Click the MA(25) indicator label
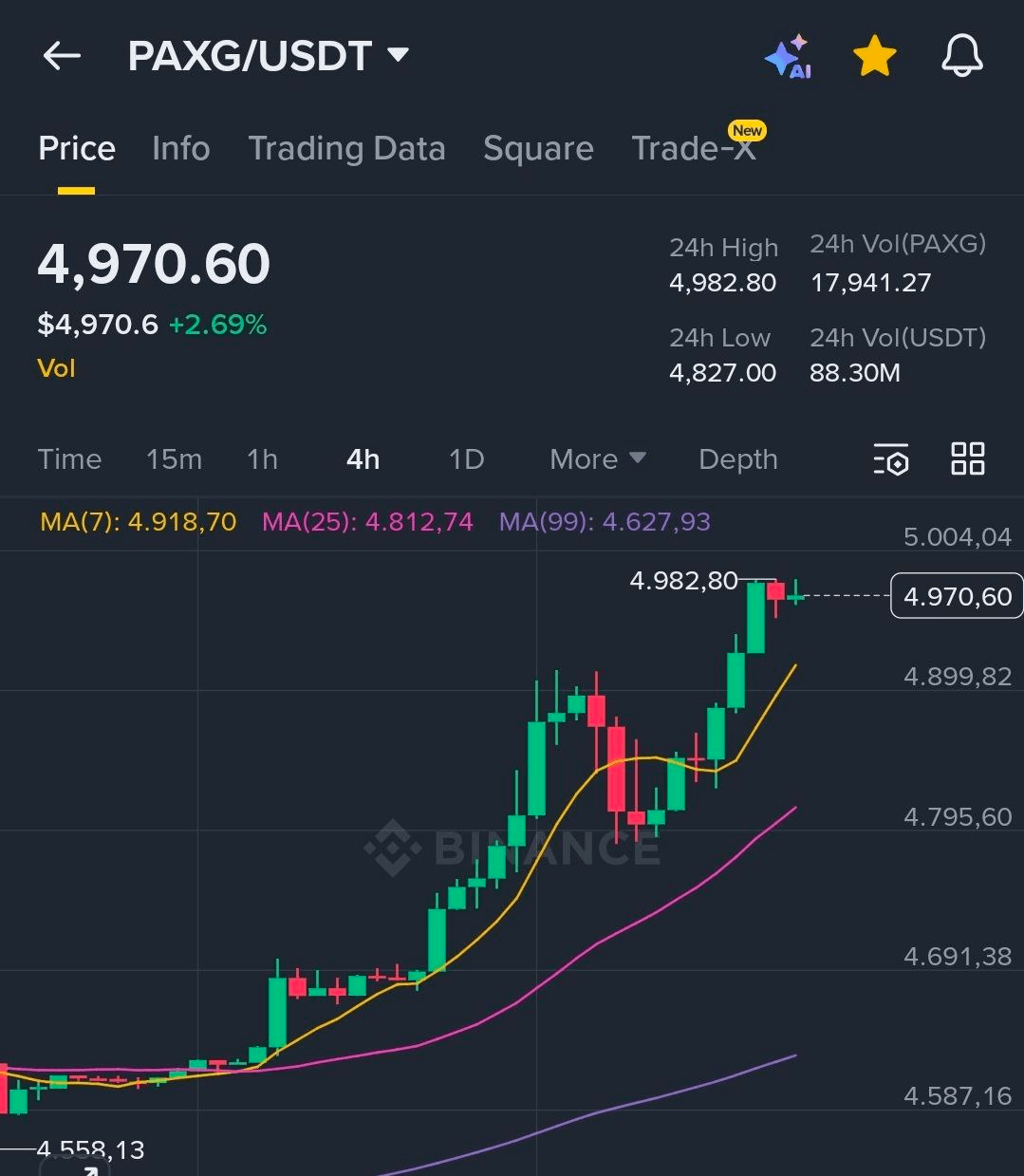 coord(367,522)
